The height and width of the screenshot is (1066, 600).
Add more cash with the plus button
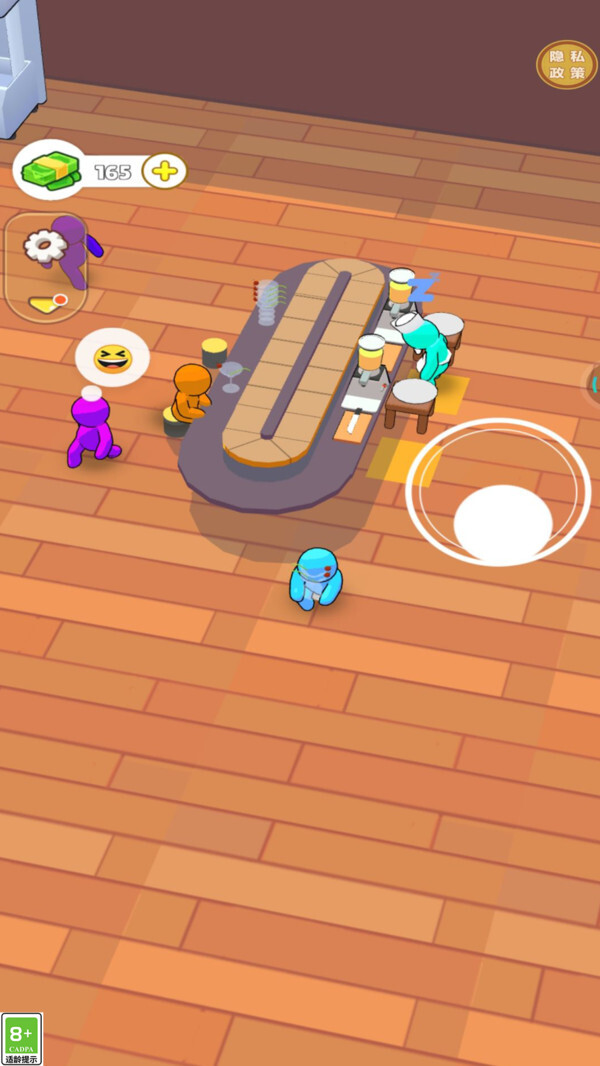click(x=165, y=171)
